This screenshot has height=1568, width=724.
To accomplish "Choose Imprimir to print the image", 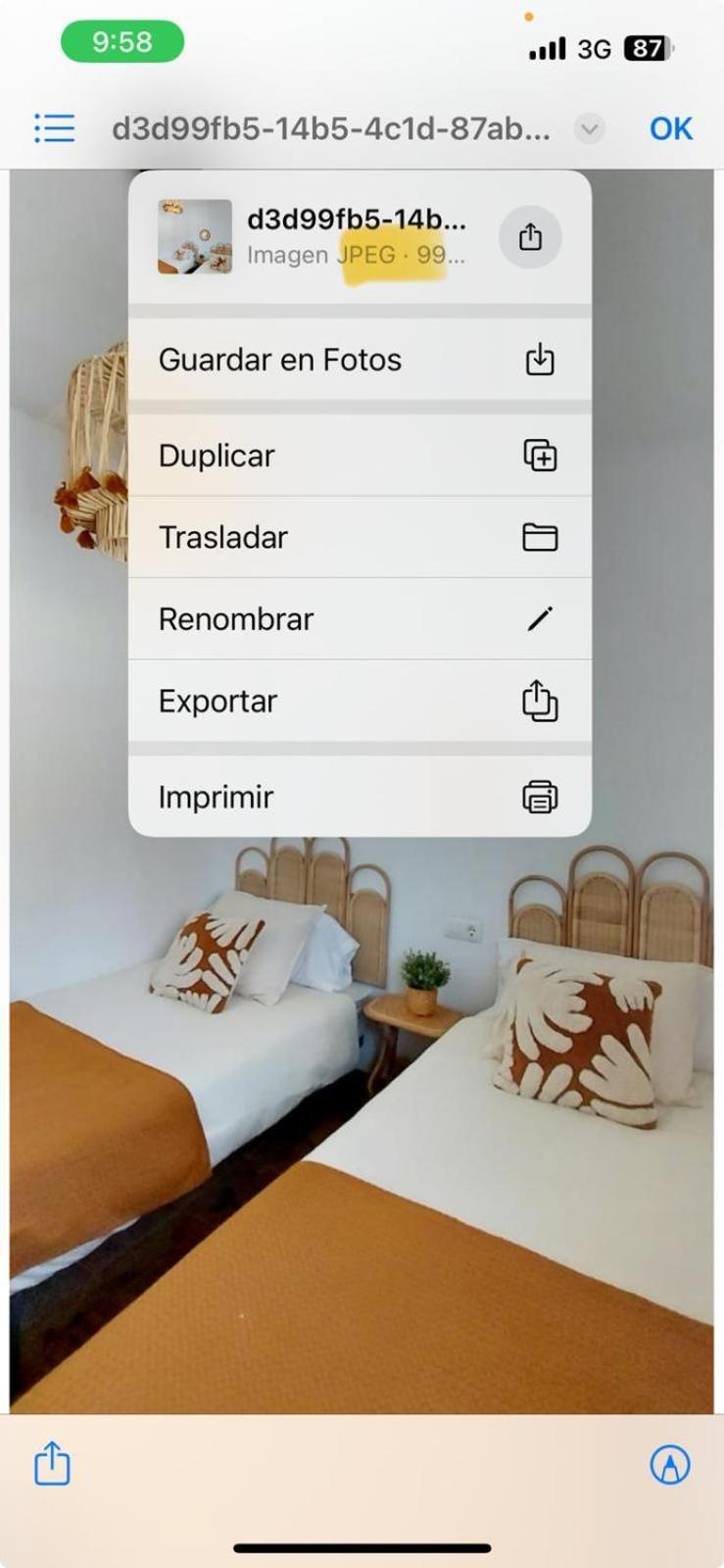I will [x=359, y=797].
